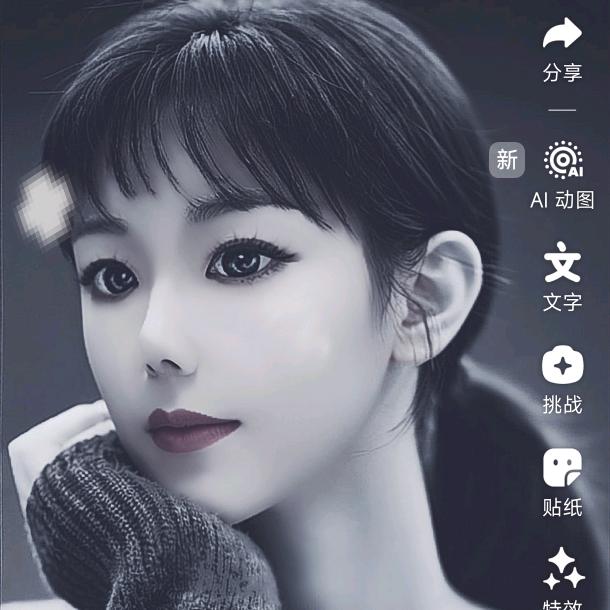
Task: Tap the share arrow icon
Action: click(x=562, y=35)
